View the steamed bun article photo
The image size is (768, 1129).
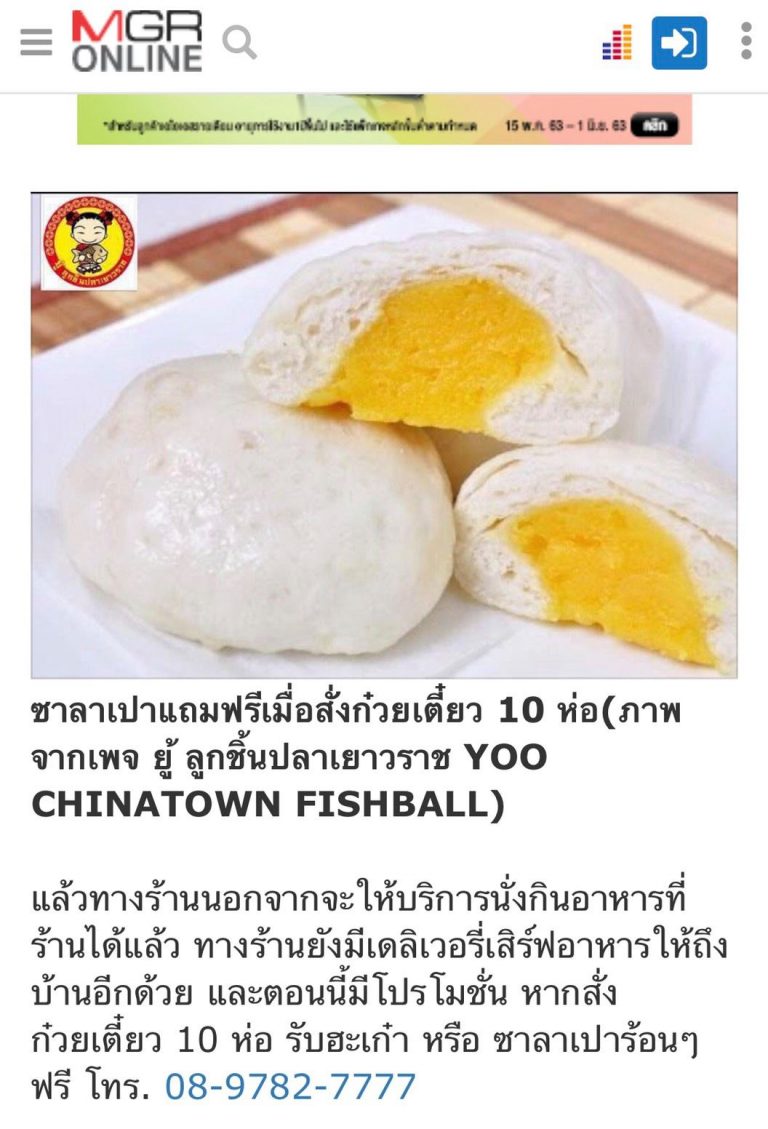(384, 435)
